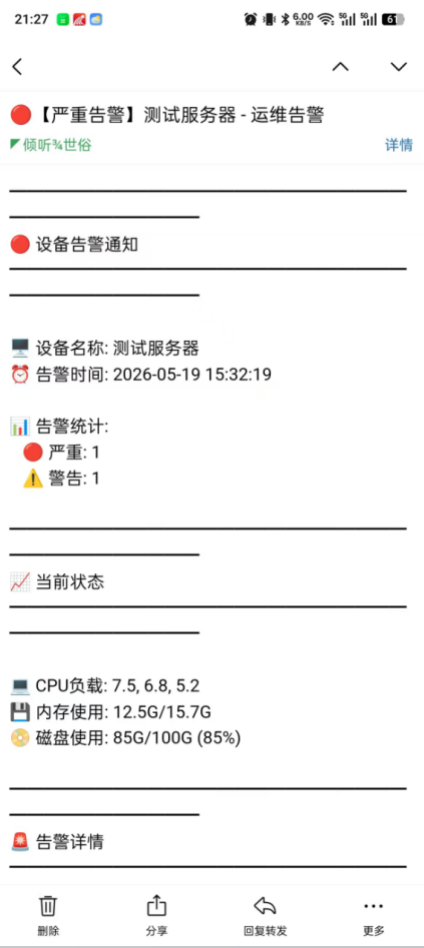Image resolution: width=424 pixels, height=948 pixels.
Task: Go back using the top-left arrow
Action: click(17, 67)
